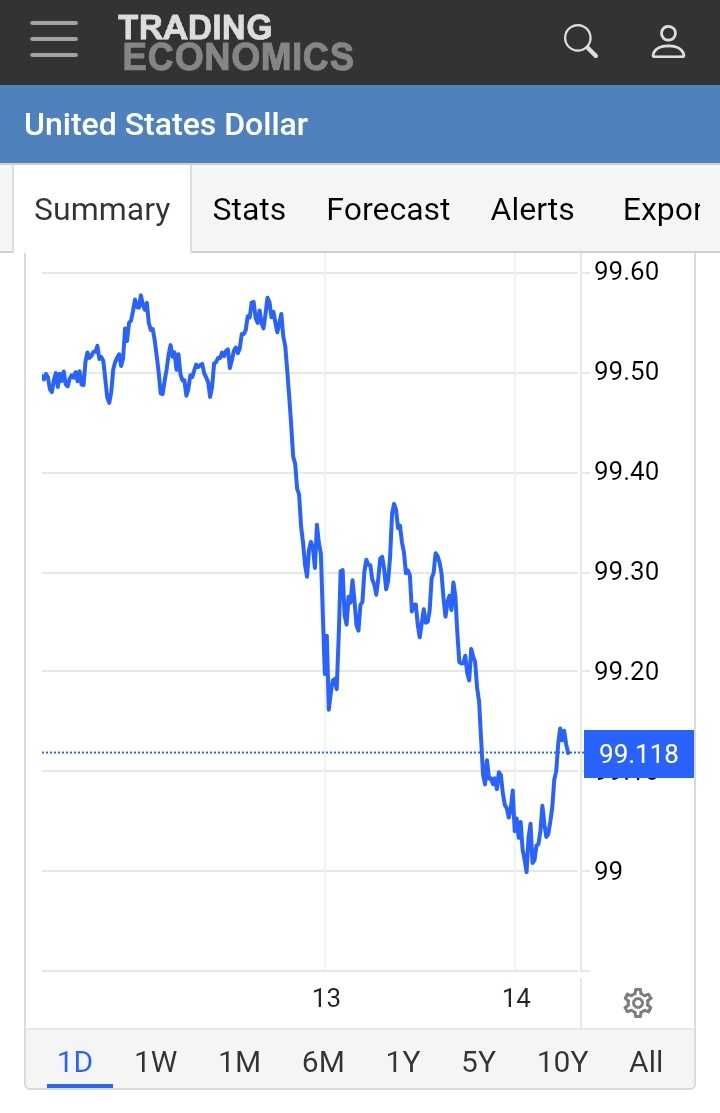
Task: Open chart settings gear icon
Action: click(637, 1002)
